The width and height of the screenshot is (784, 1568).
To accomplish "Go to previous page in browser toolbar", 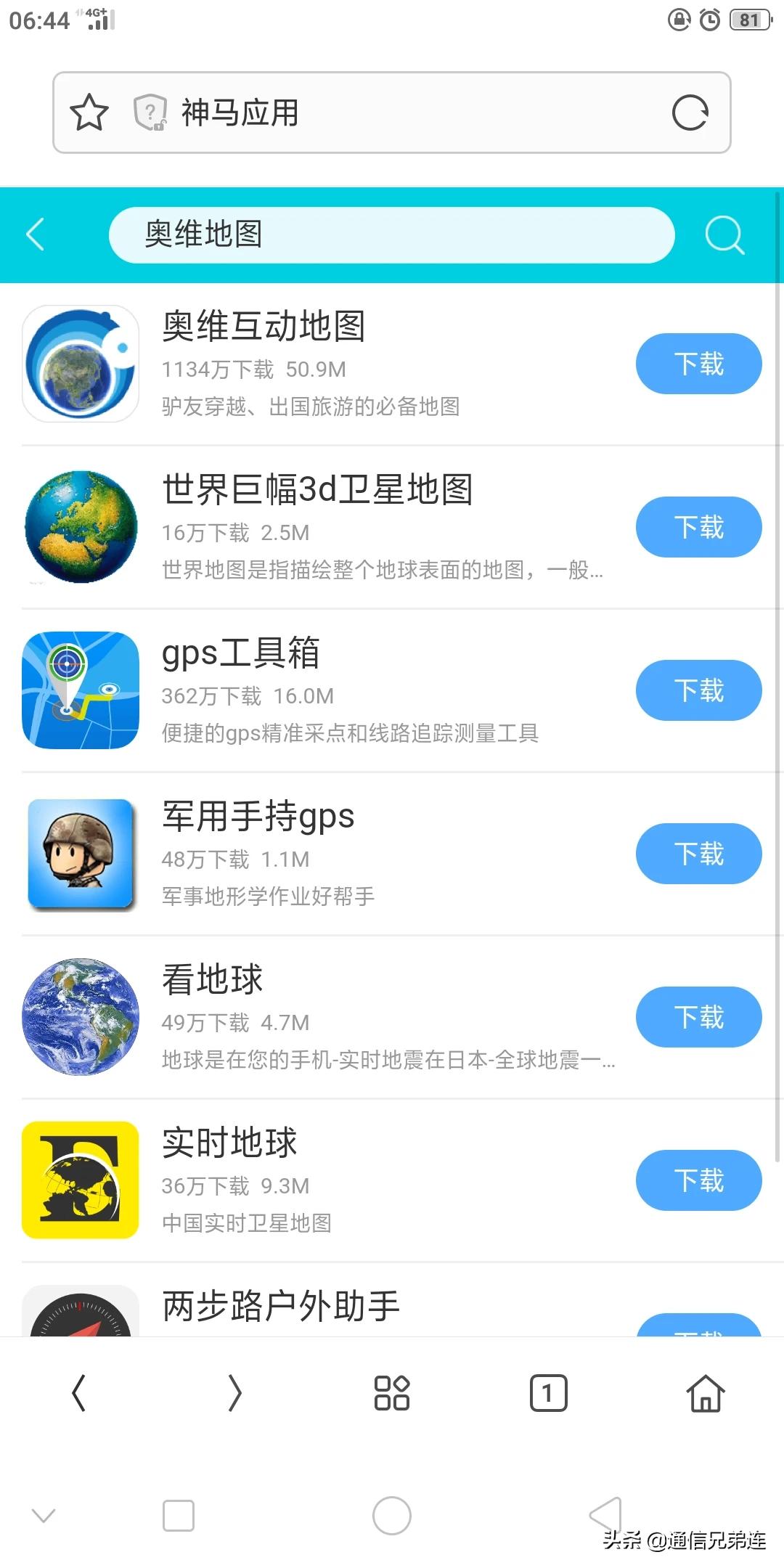I will point(79,1393).
